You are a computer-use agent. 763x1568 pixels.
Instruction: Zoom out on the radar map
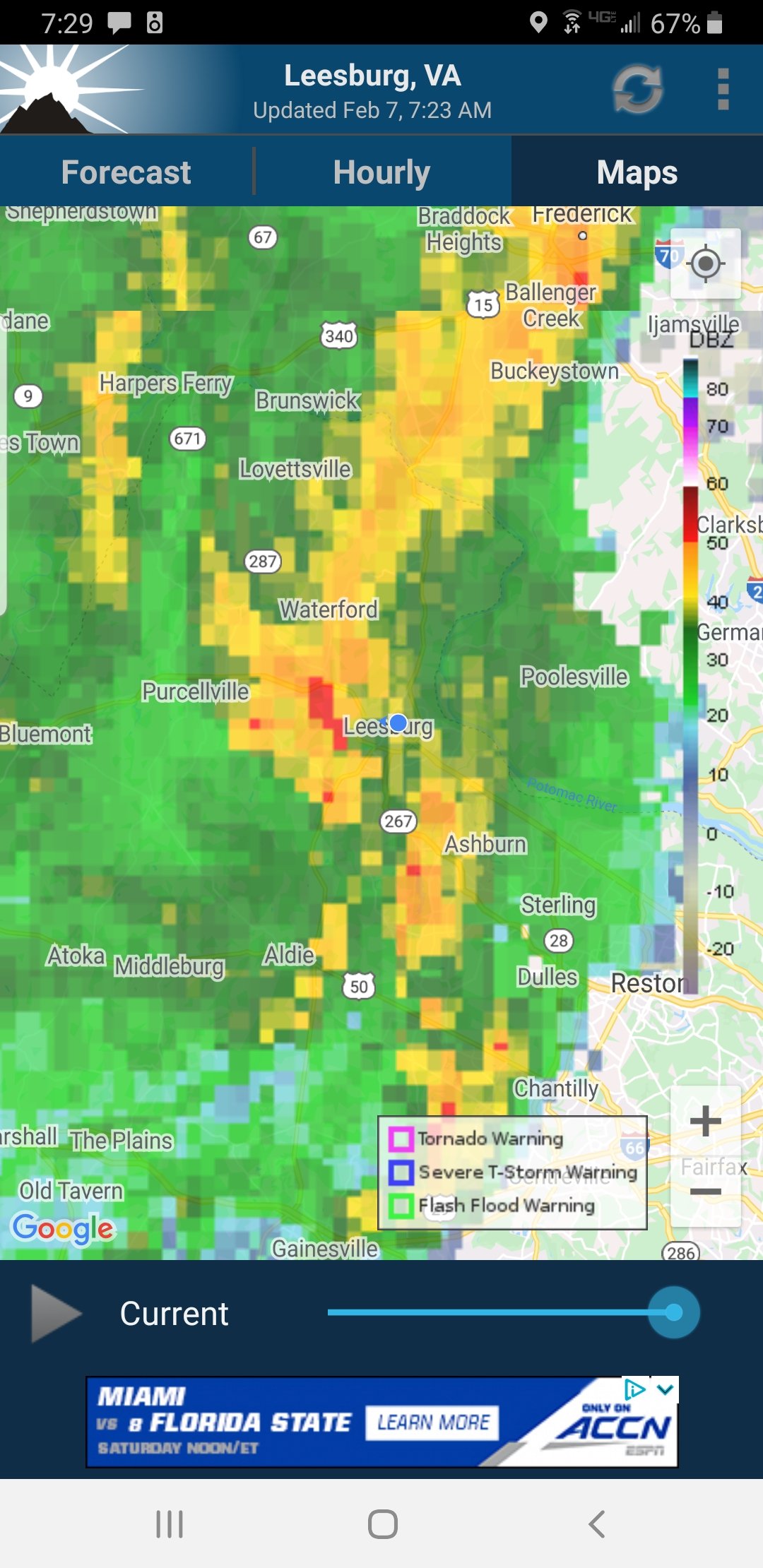[x=705, y=1192]
